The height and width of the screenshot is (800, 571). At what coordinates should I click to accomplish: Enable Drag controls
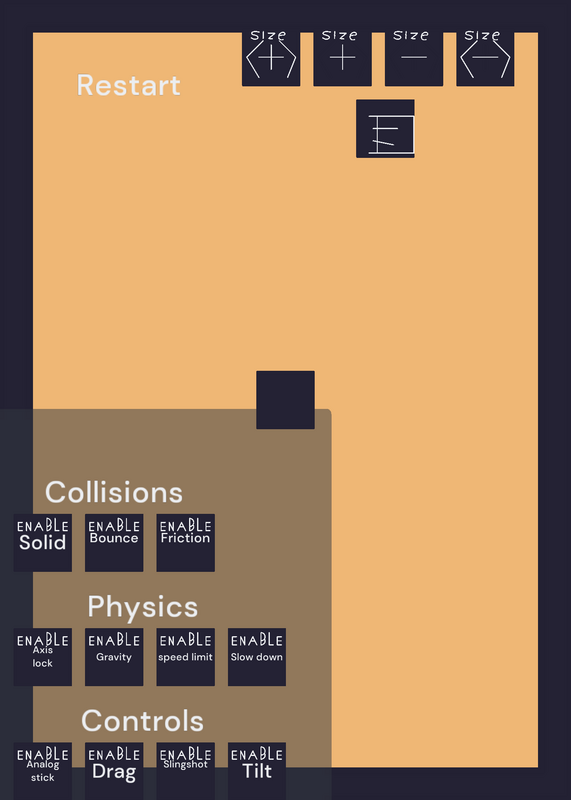coord(114,771)
